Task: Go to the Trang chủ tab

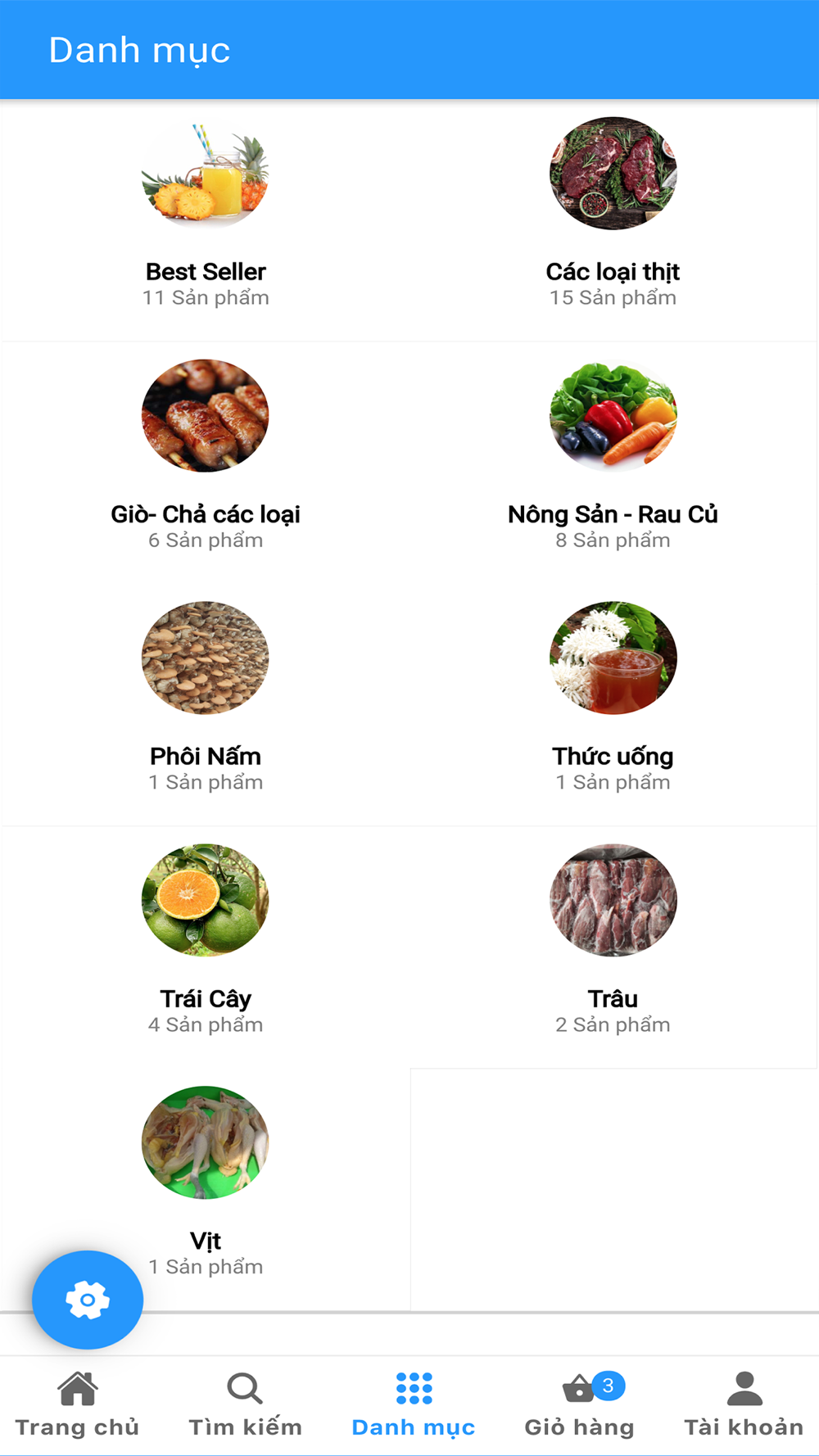Action: [x=78, y=1405]
